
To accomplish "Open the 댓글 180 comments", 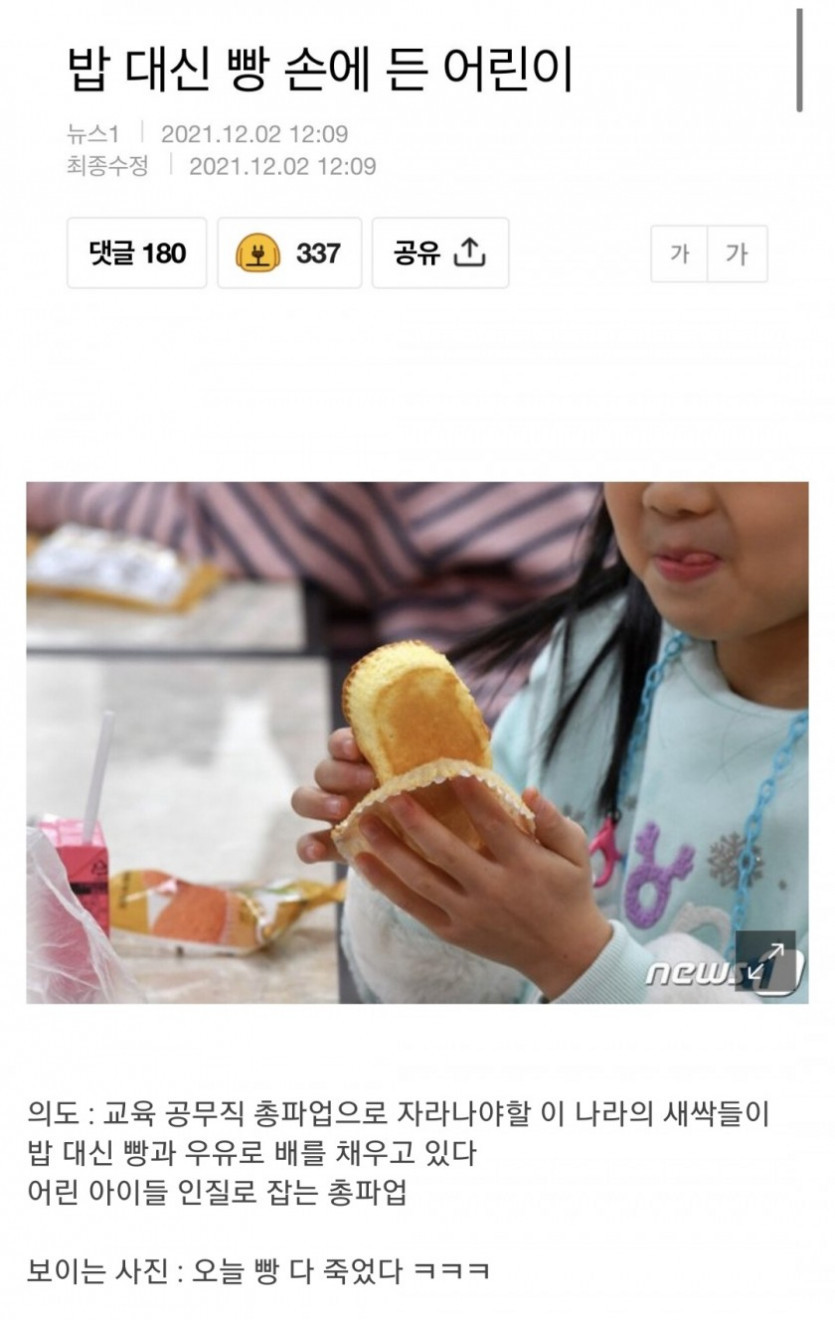I will pyautogui.click(x=137, y=253).
